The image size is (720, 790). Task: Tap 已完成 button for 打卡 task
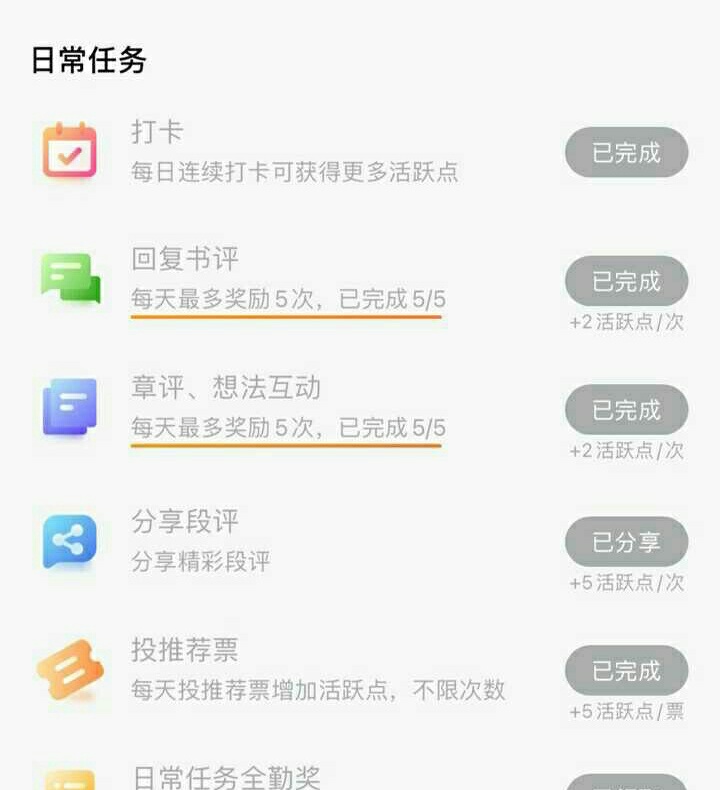[x=626, y=152]
